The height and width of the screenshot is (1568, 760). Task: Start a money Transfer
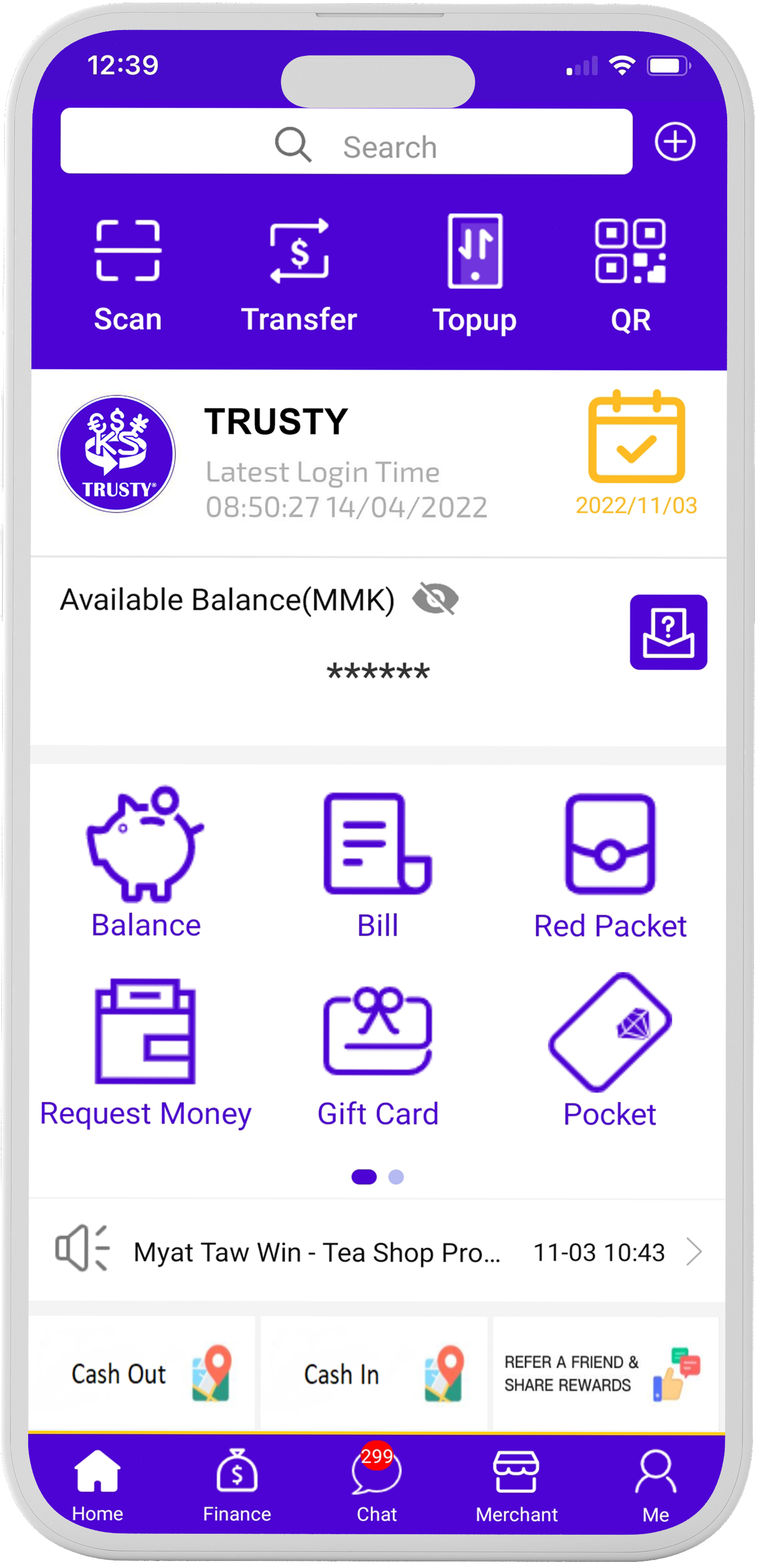pyautogui.click(x=299, y=276)
